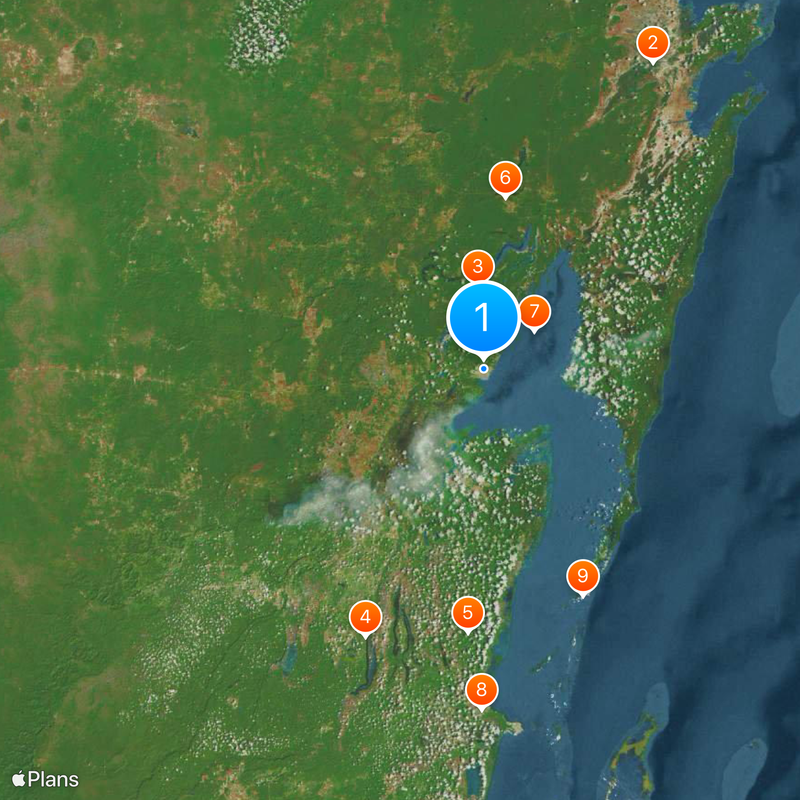Screen dimensions: 800x800
Task: Tap the orange map pin numbered 8
Action: pos(482,689)
